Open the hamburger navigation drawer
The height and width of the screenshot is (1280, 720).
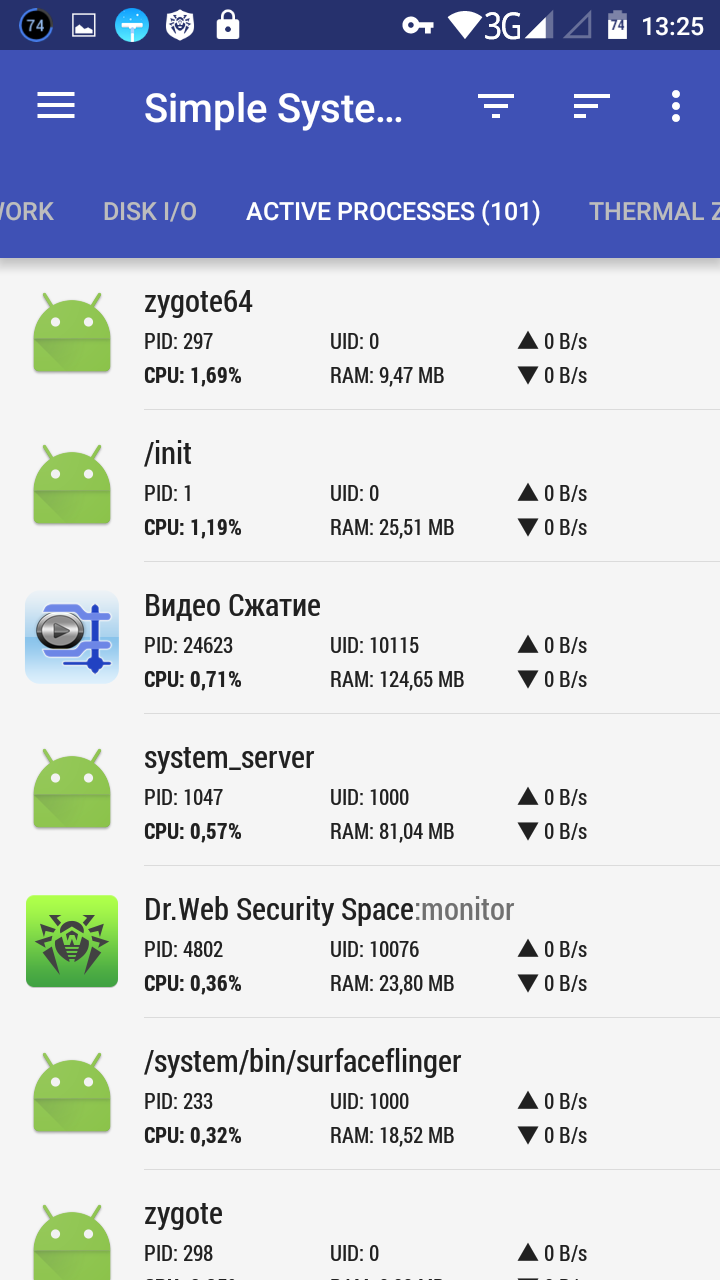tap(56, 106)
